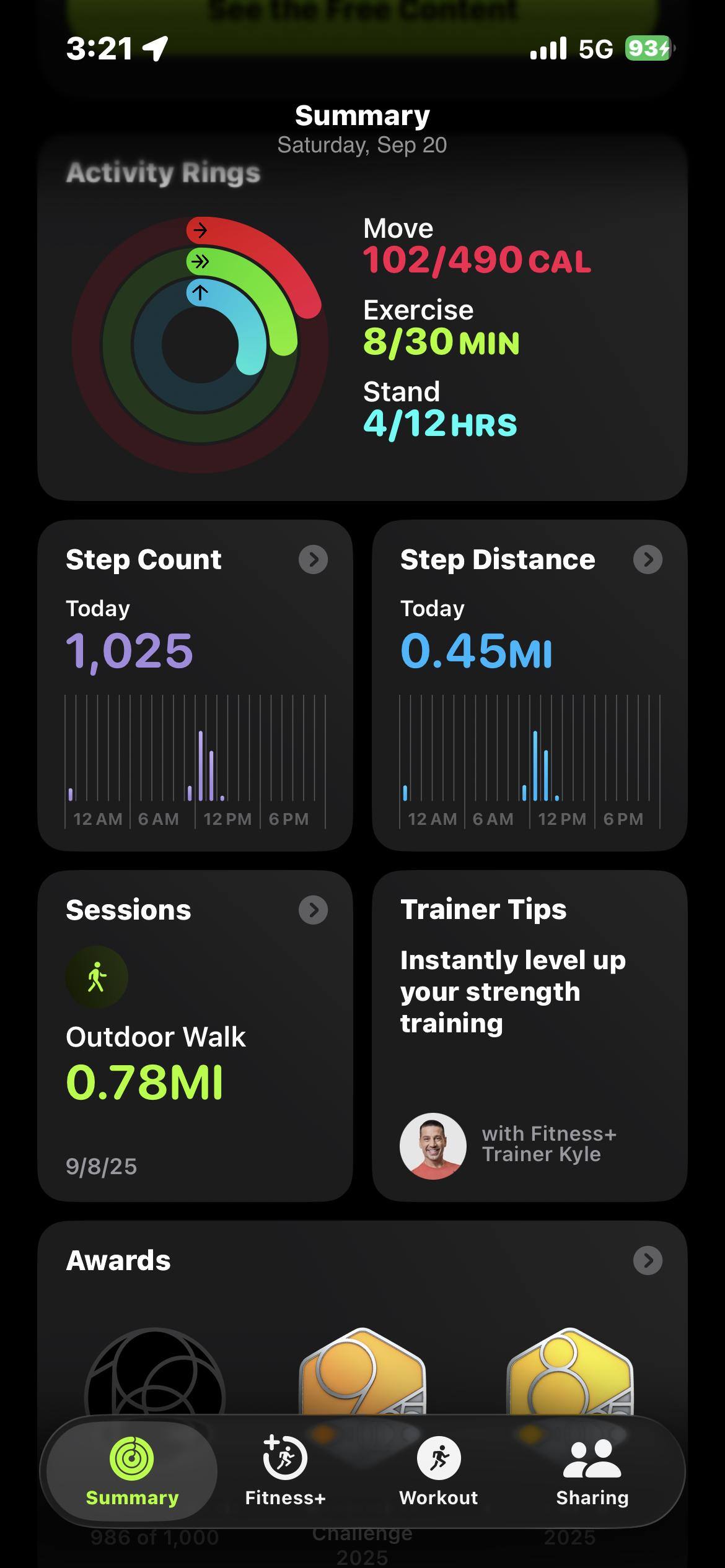The width and height of the screenshot is (725, 1568).
Task: Open the Sessions card with Outdoor Walk
Action: point(195,1035)
